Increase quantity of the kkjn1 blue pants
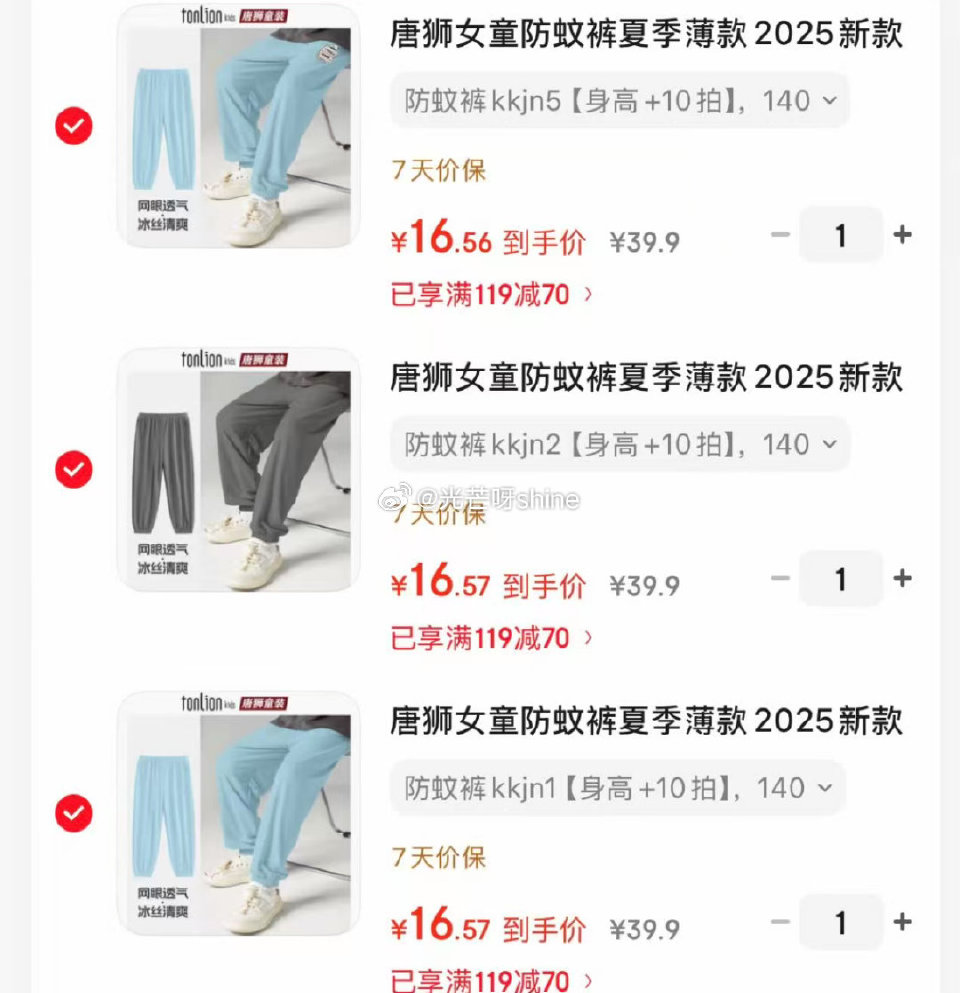The image size is (960, 993). point(901,923)
